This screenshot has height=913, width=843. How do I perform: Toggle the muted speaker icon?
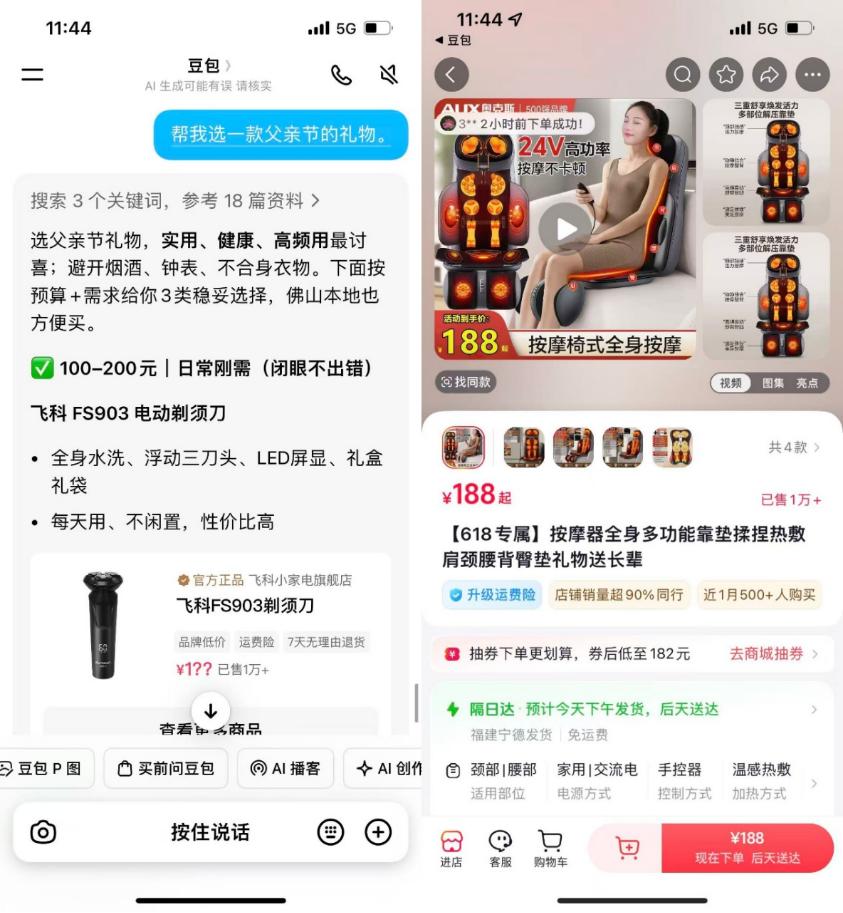(388, 75)
